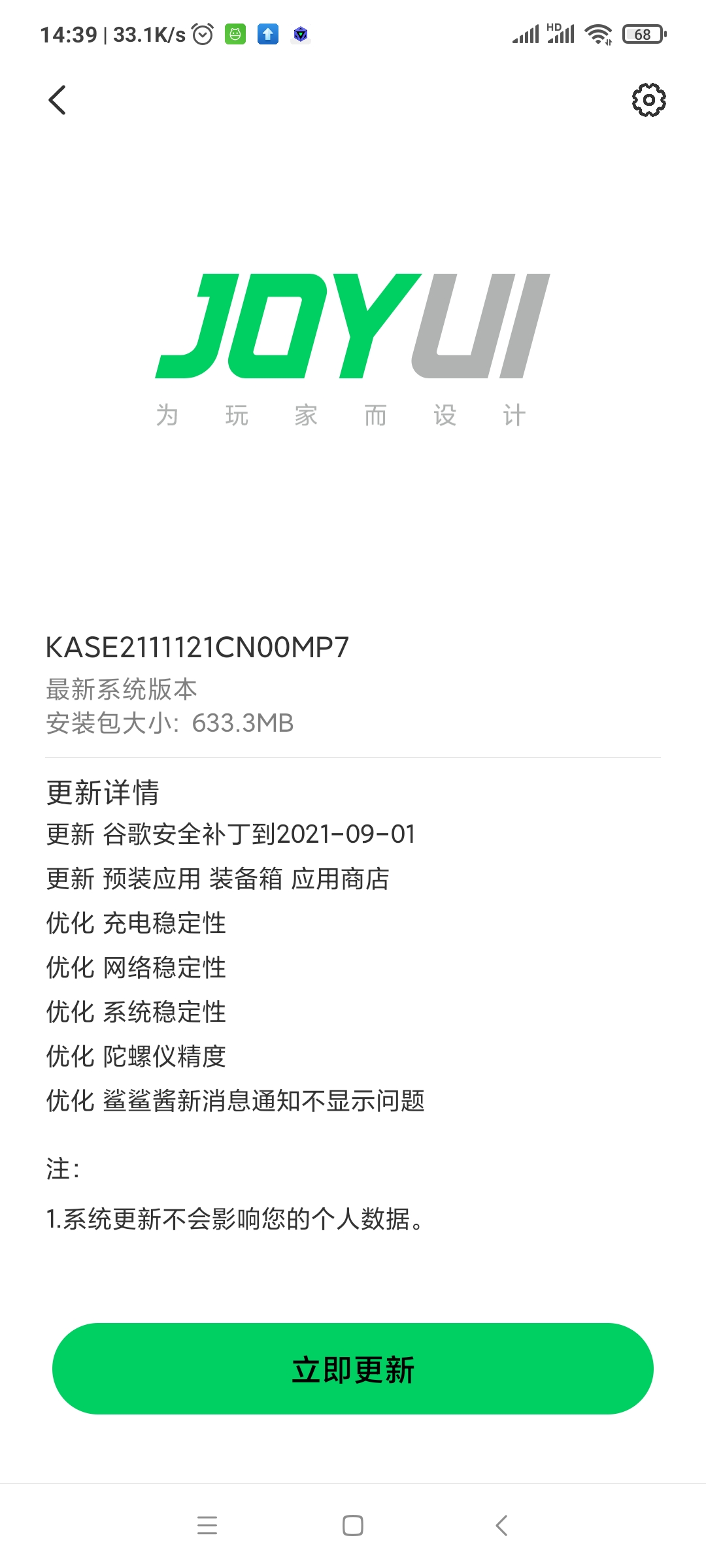Tap the 立即更新 button

point(353,1369)
